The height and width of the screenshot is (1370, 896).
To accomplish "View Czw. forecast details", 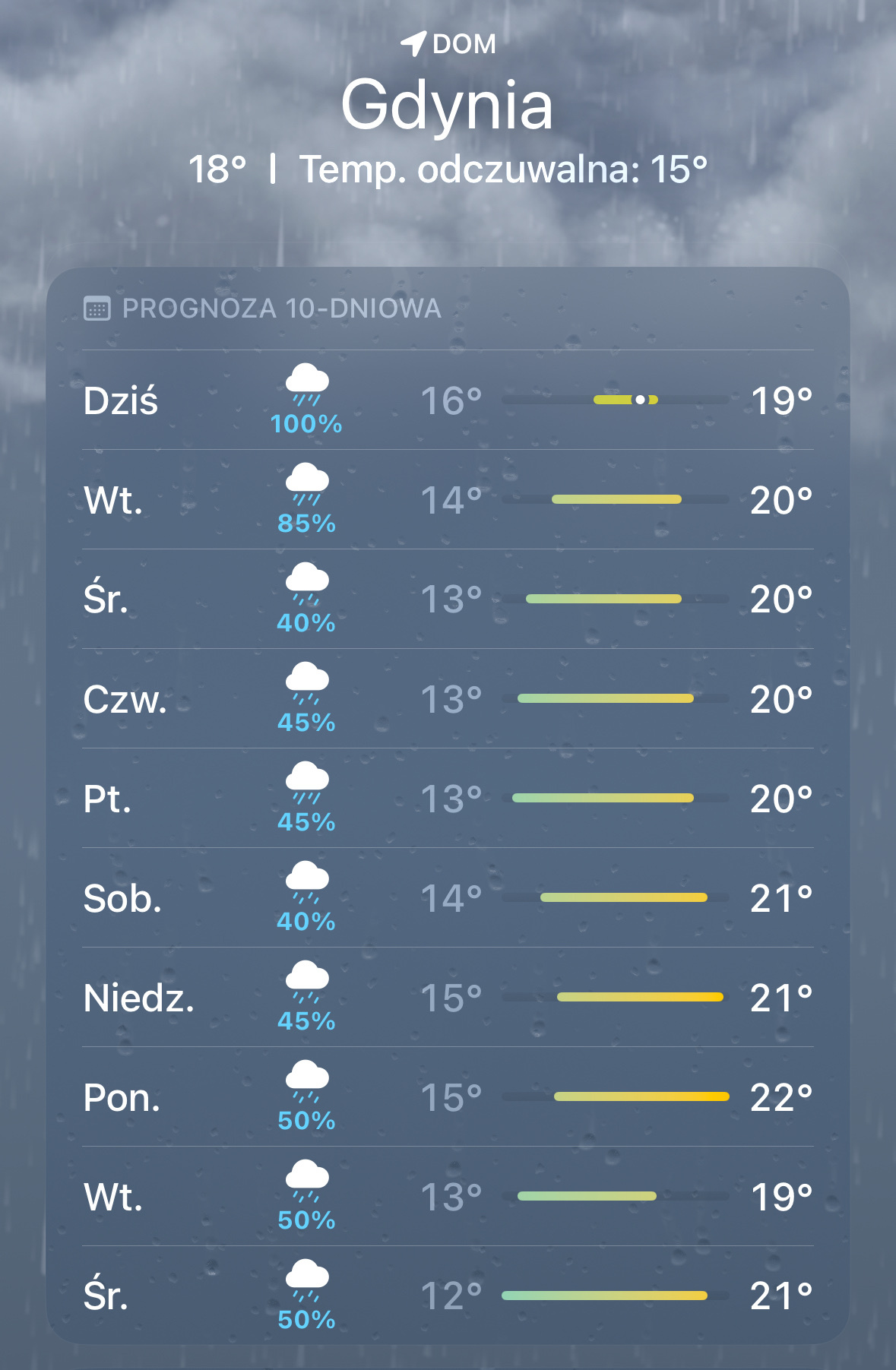I will [x=448, y=699].
